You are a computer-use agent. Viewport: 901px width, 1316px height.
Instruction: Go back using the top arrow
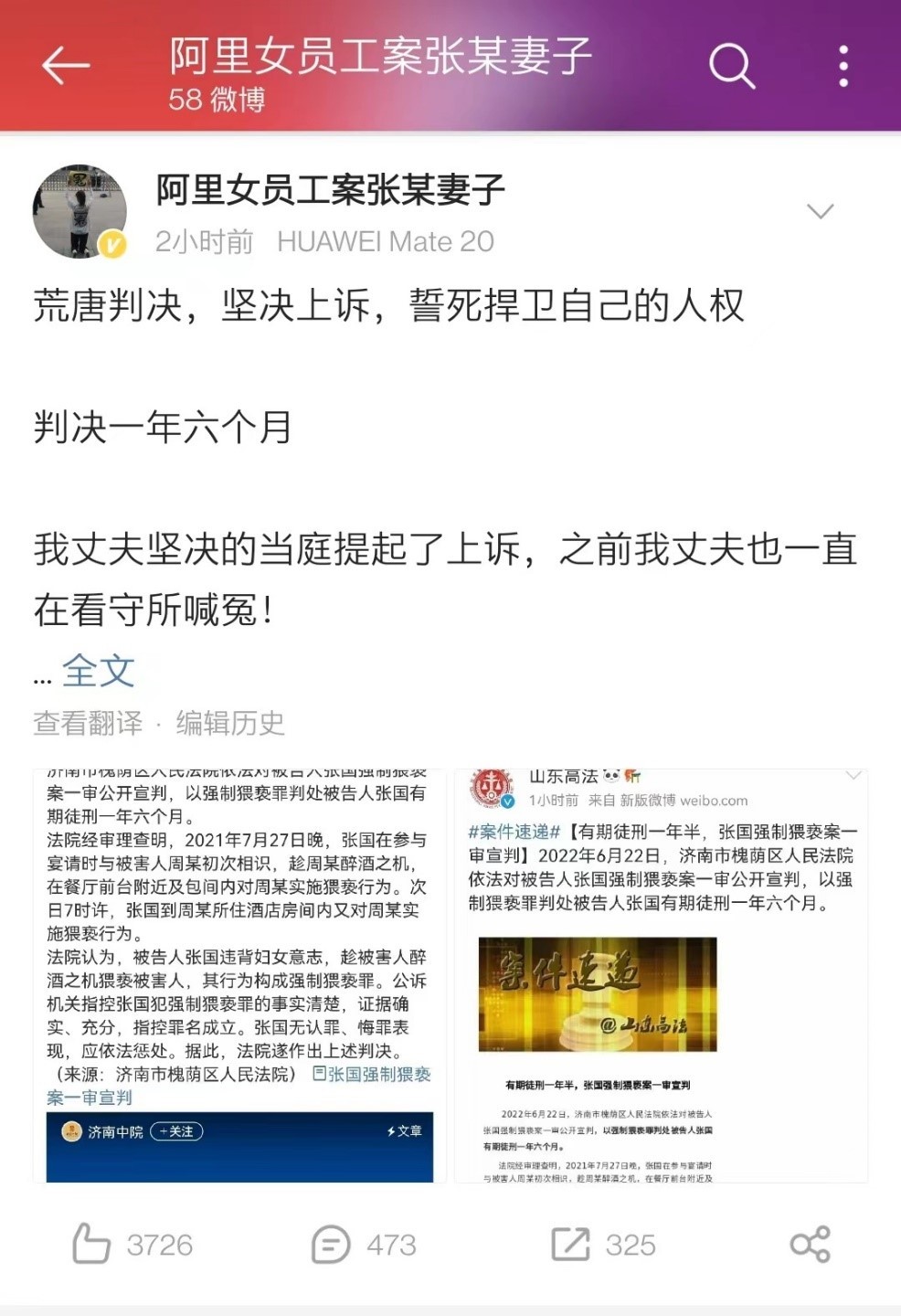click(x=66, y=66)
